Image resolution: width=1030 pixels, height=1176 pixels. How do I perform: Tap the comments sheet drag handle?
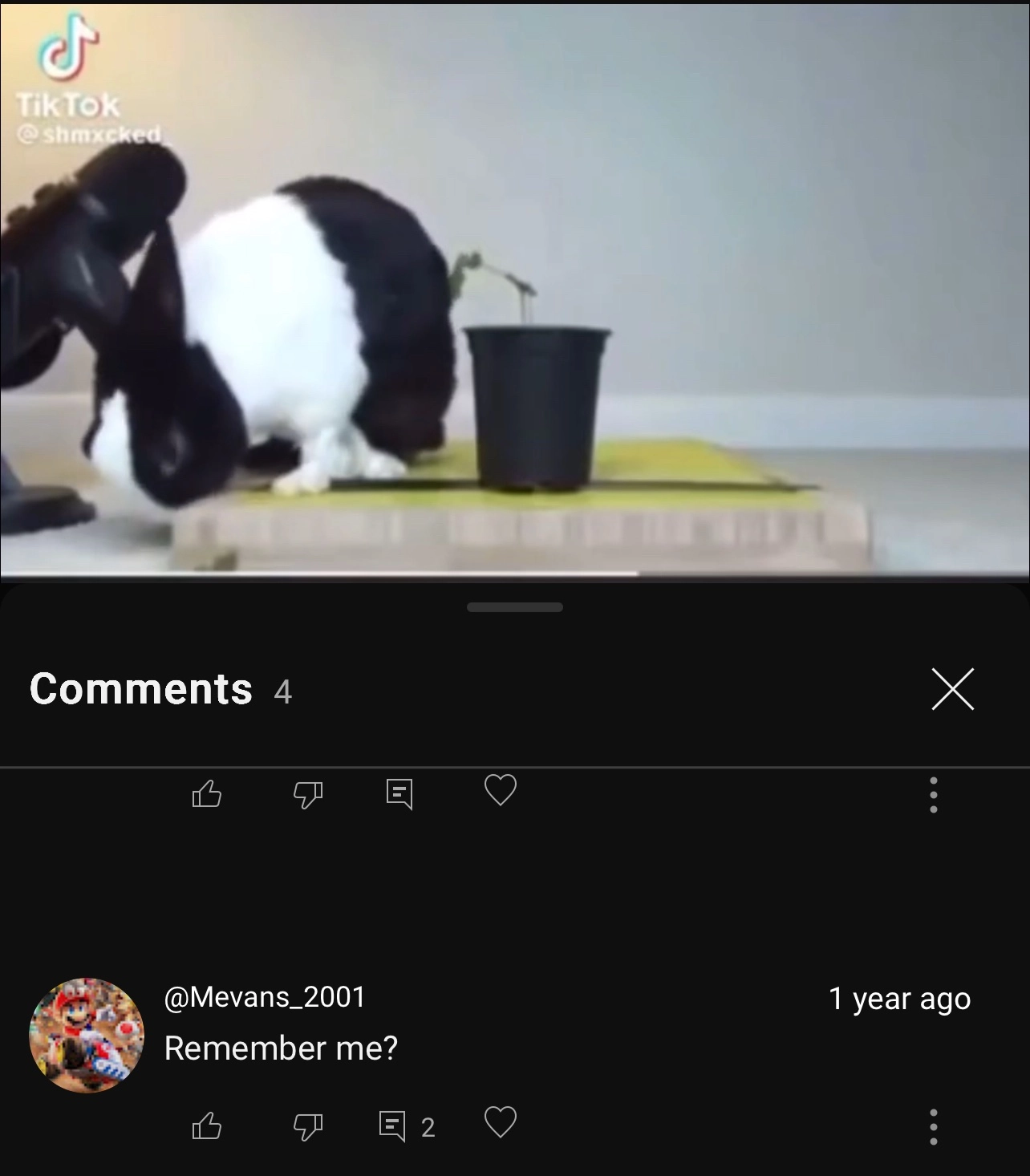click(514, 607)
